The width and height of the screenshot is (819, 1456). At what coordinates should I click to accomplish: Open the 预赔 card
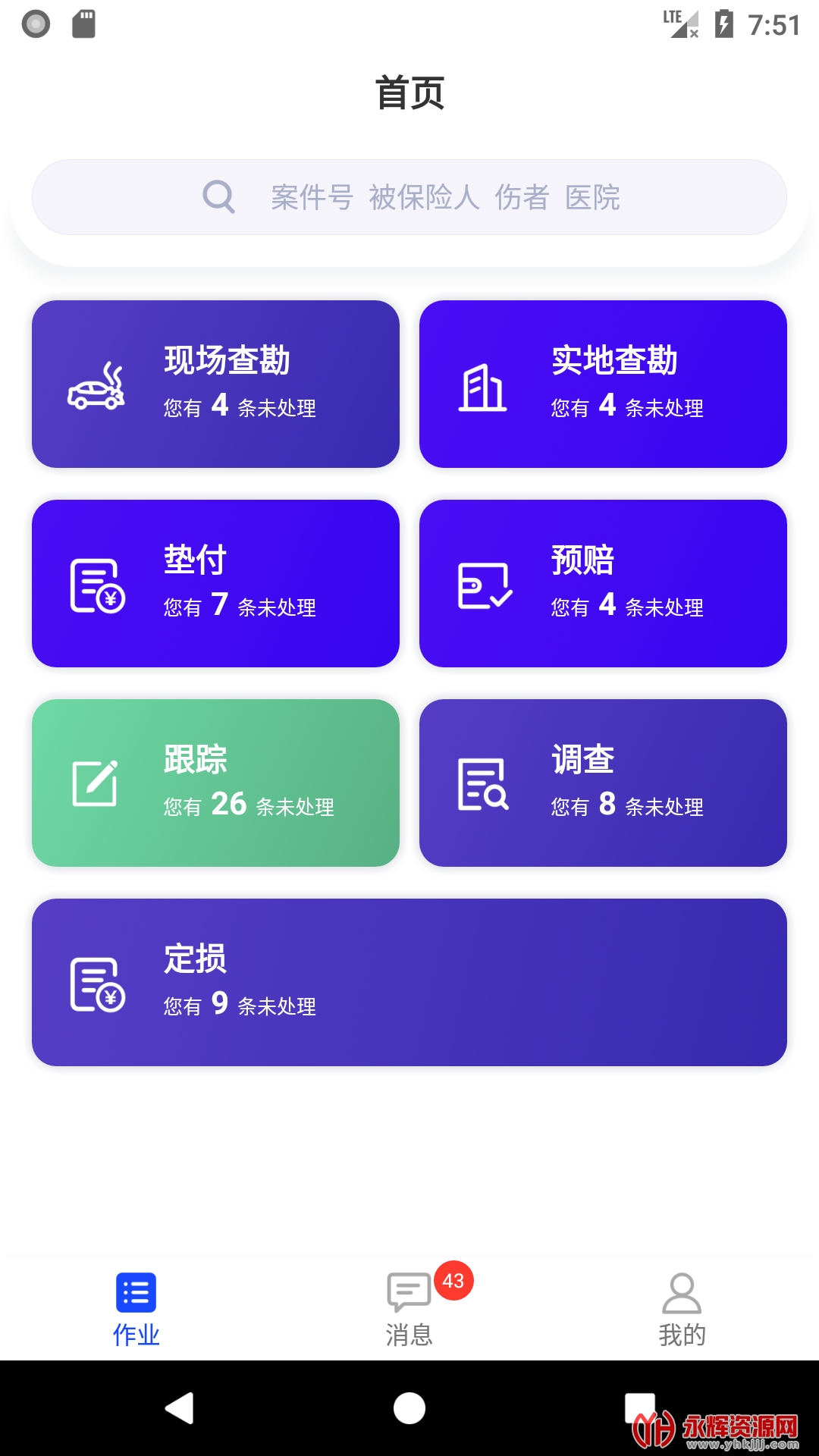[603, 583]
